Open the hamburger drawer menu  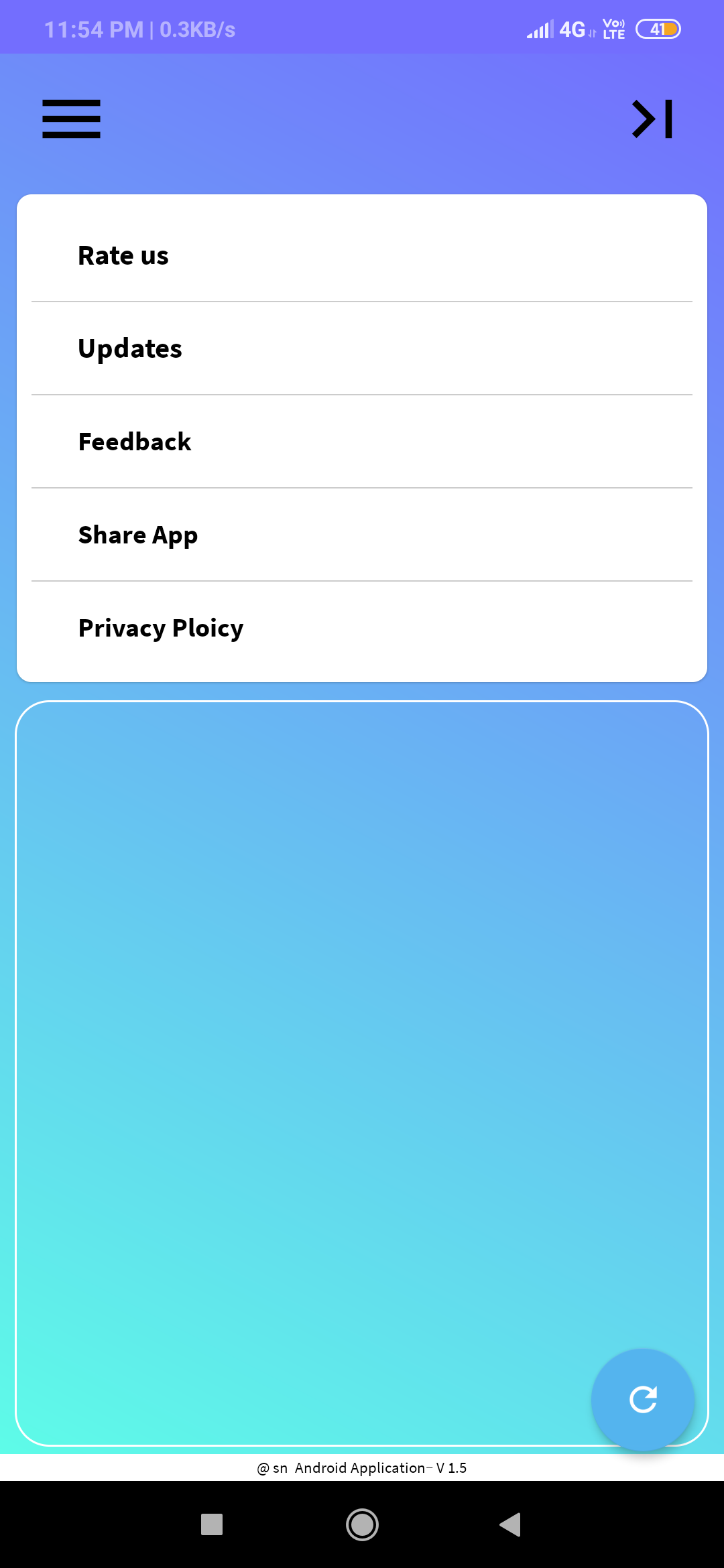coord(71,119)
